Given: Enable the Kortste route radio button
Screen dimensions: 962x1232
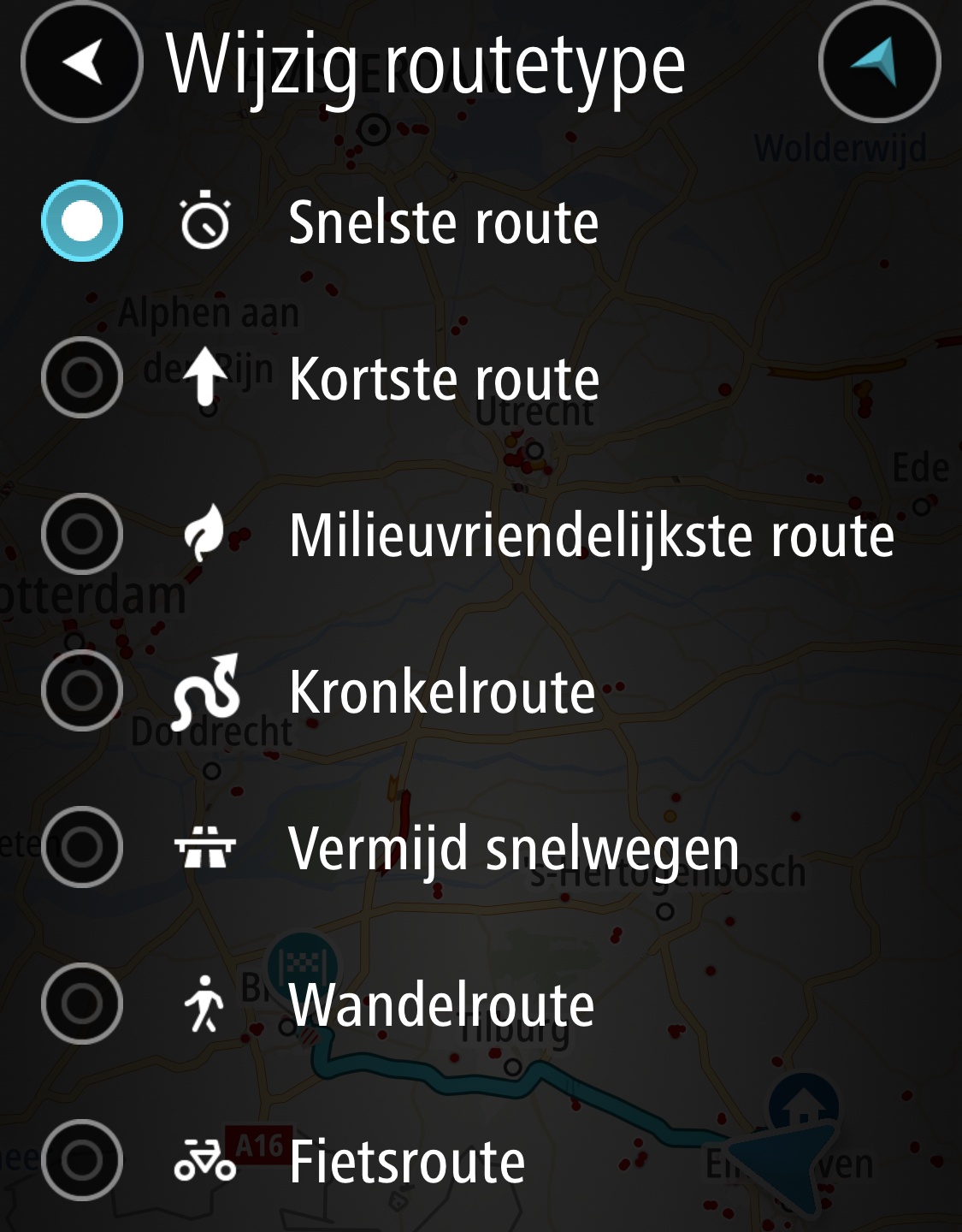Looking at the screenshot, I should (x=81, y=378).
